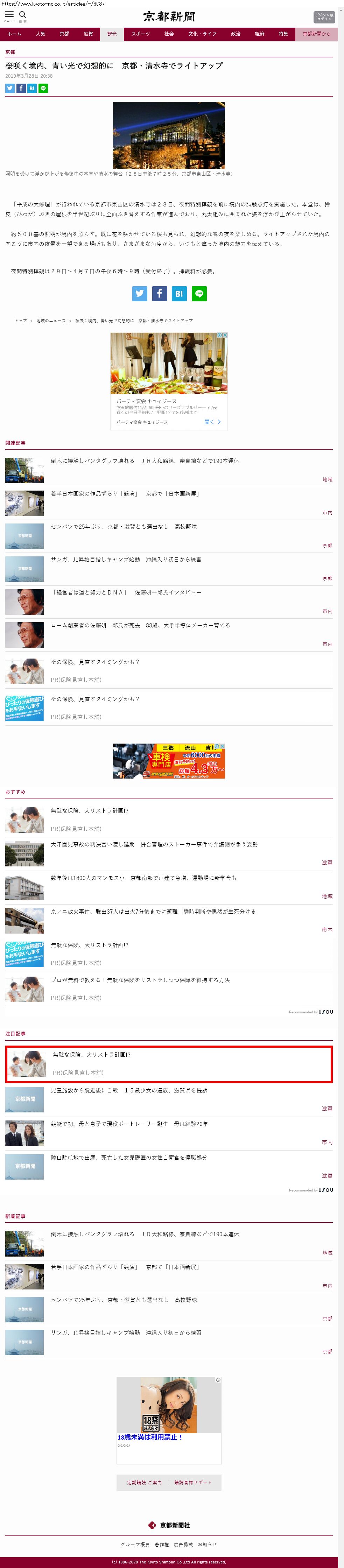The width and height of the screenshot is (344, 1568).
Task: Follow the 地域のニュース breadcrumb link
Action: tap(50, 320)
